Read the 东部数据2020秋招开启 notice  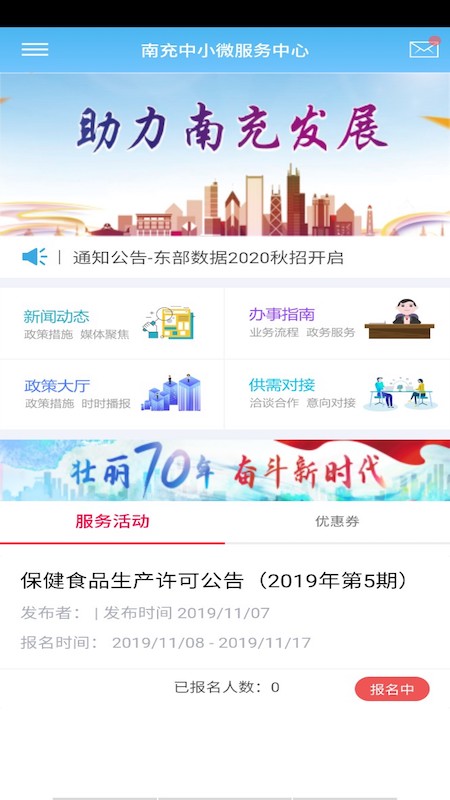pyautogui.click(x=208, y=258)
